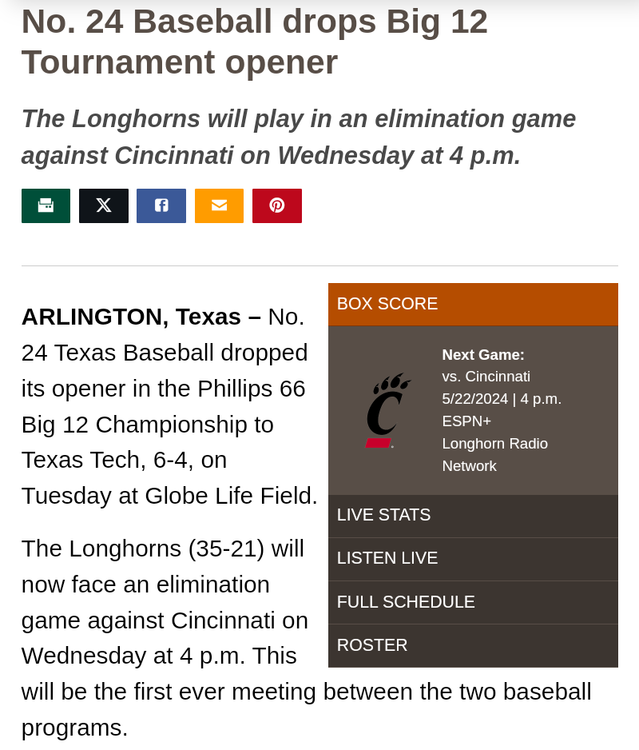This screenshot has width=639, height=750.
Task: Email this article
Action: [x=219, y=206]
